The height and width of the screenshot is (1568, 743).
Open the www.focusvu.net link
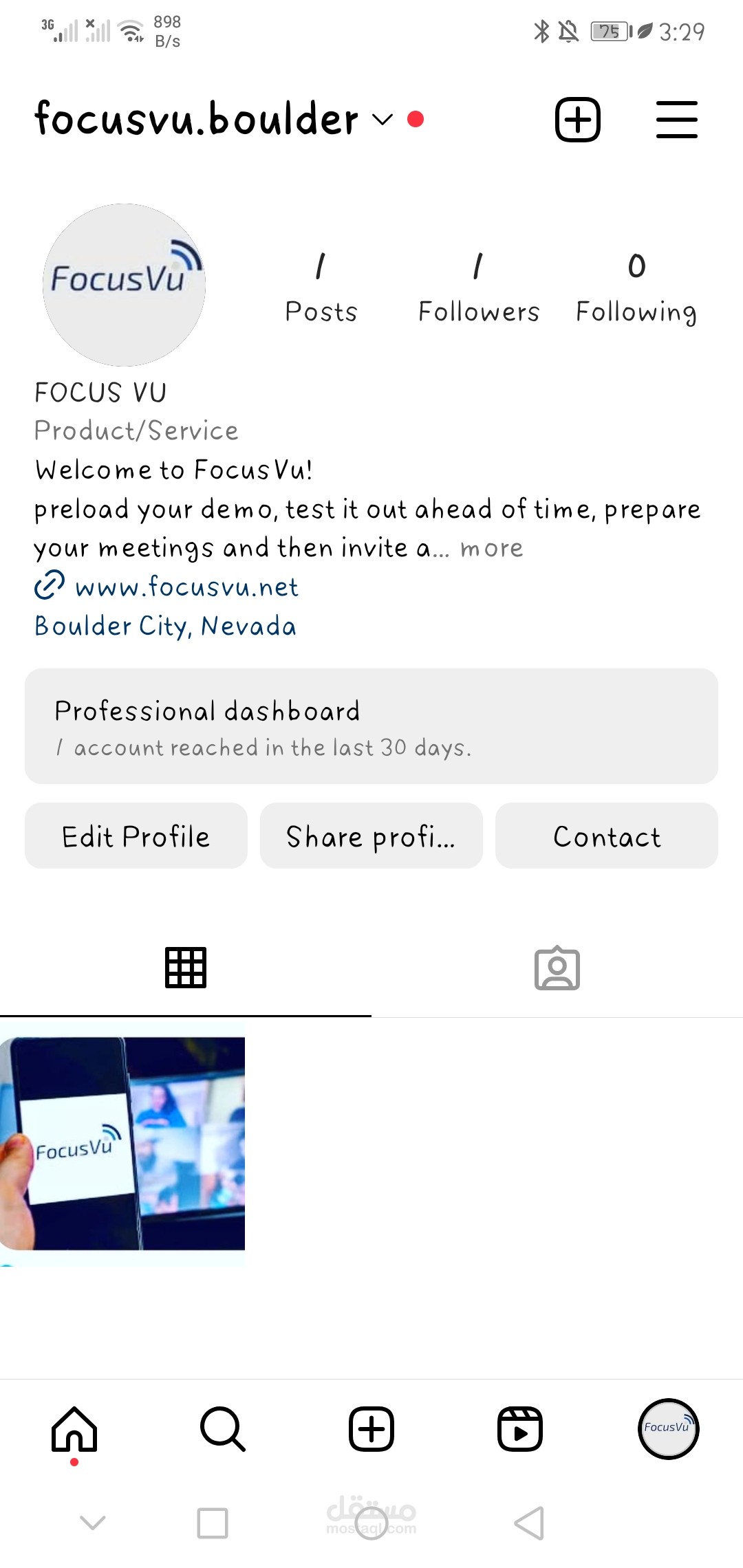[x=186, y=587]
